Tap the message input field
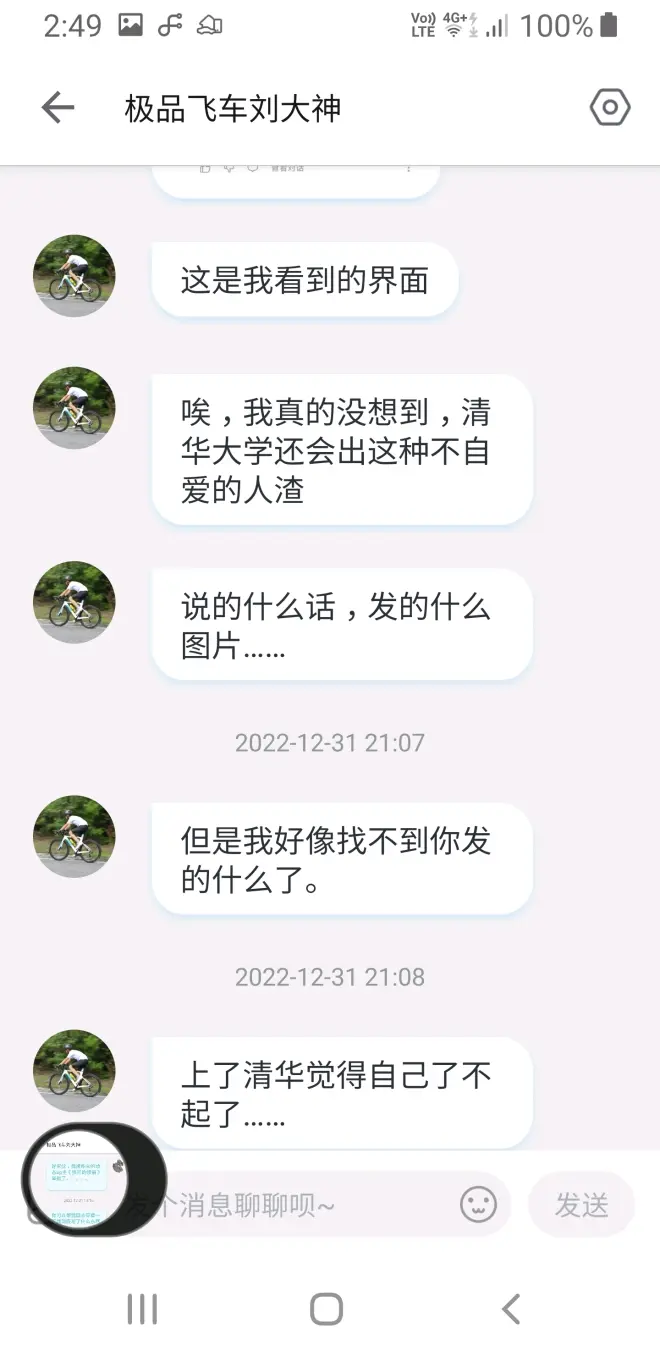 (300, 1205)
